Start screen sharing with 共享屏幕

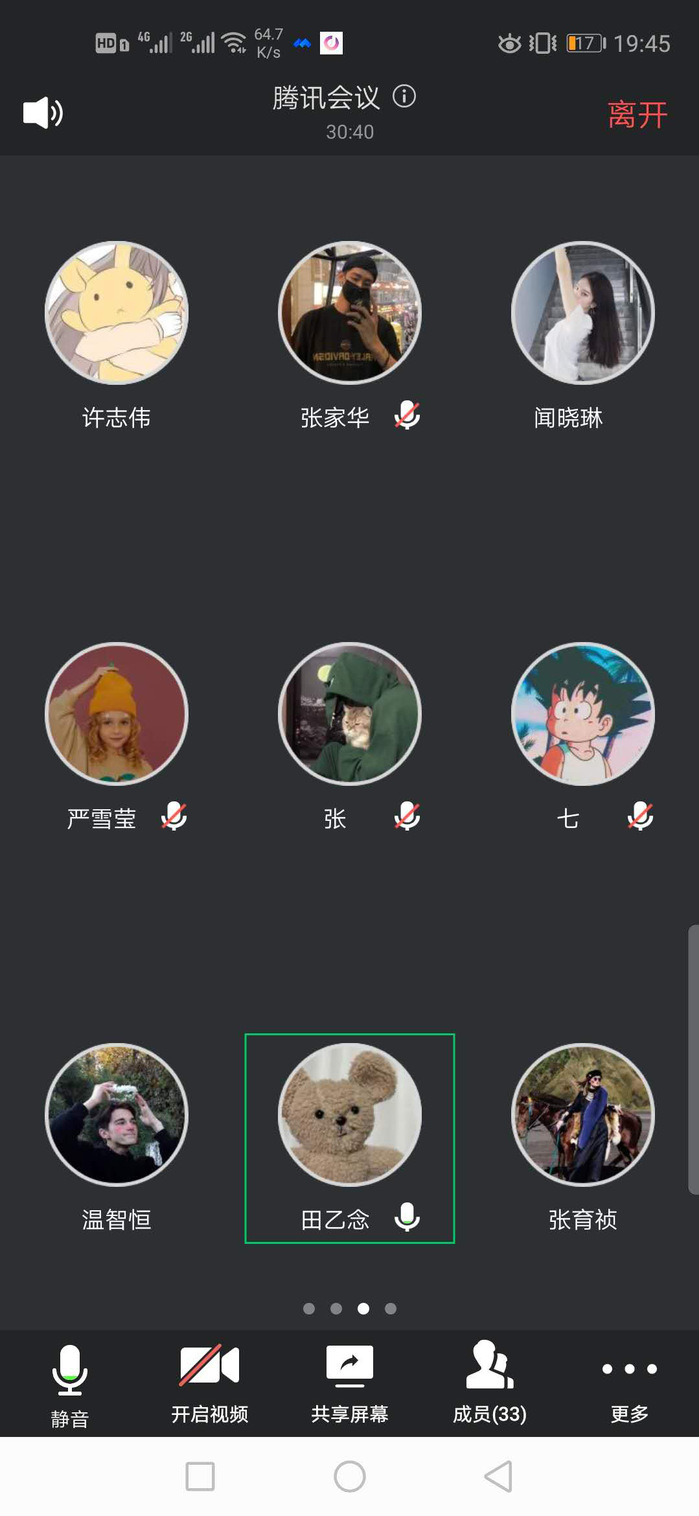[349, 1383]
